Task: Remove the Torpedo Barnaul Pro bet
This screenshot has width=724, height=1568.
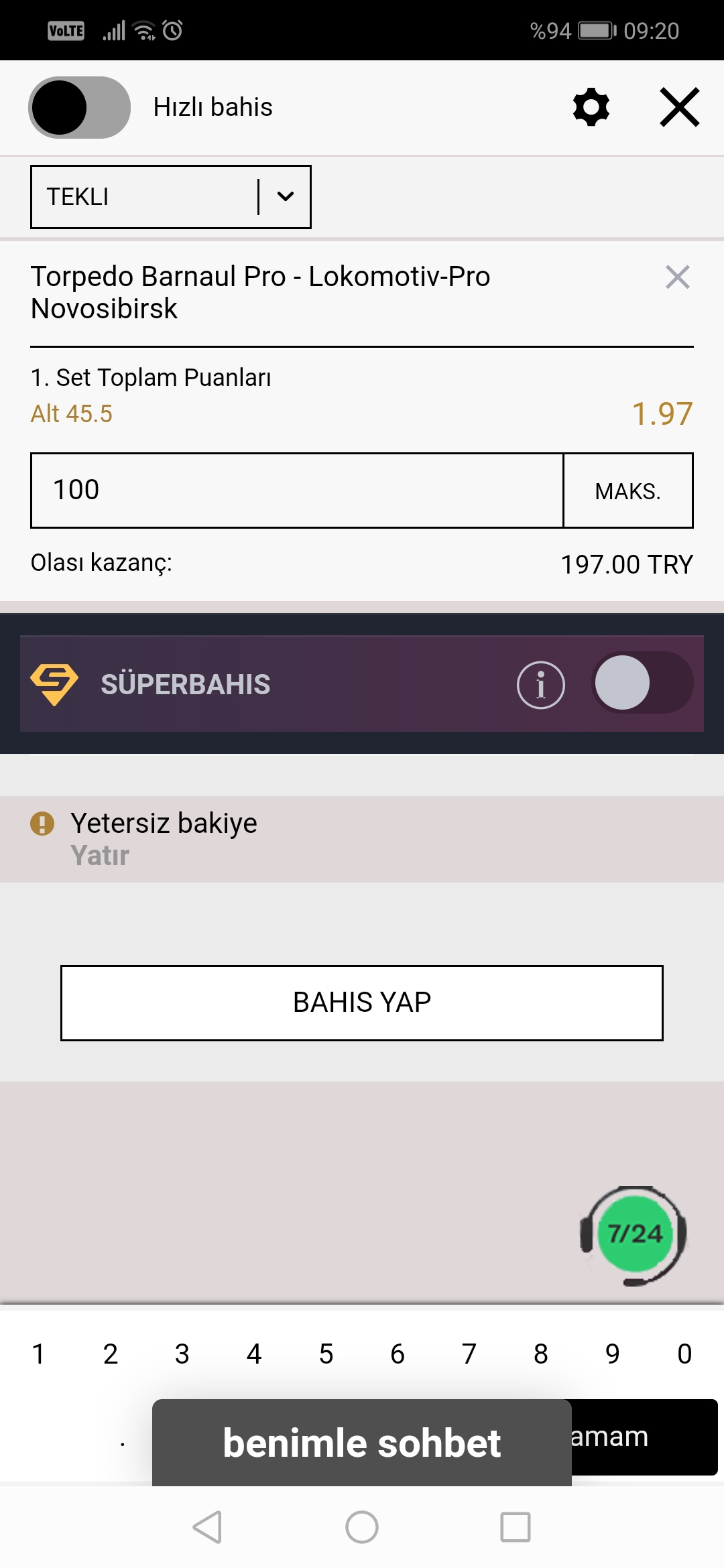Action: 678,277
